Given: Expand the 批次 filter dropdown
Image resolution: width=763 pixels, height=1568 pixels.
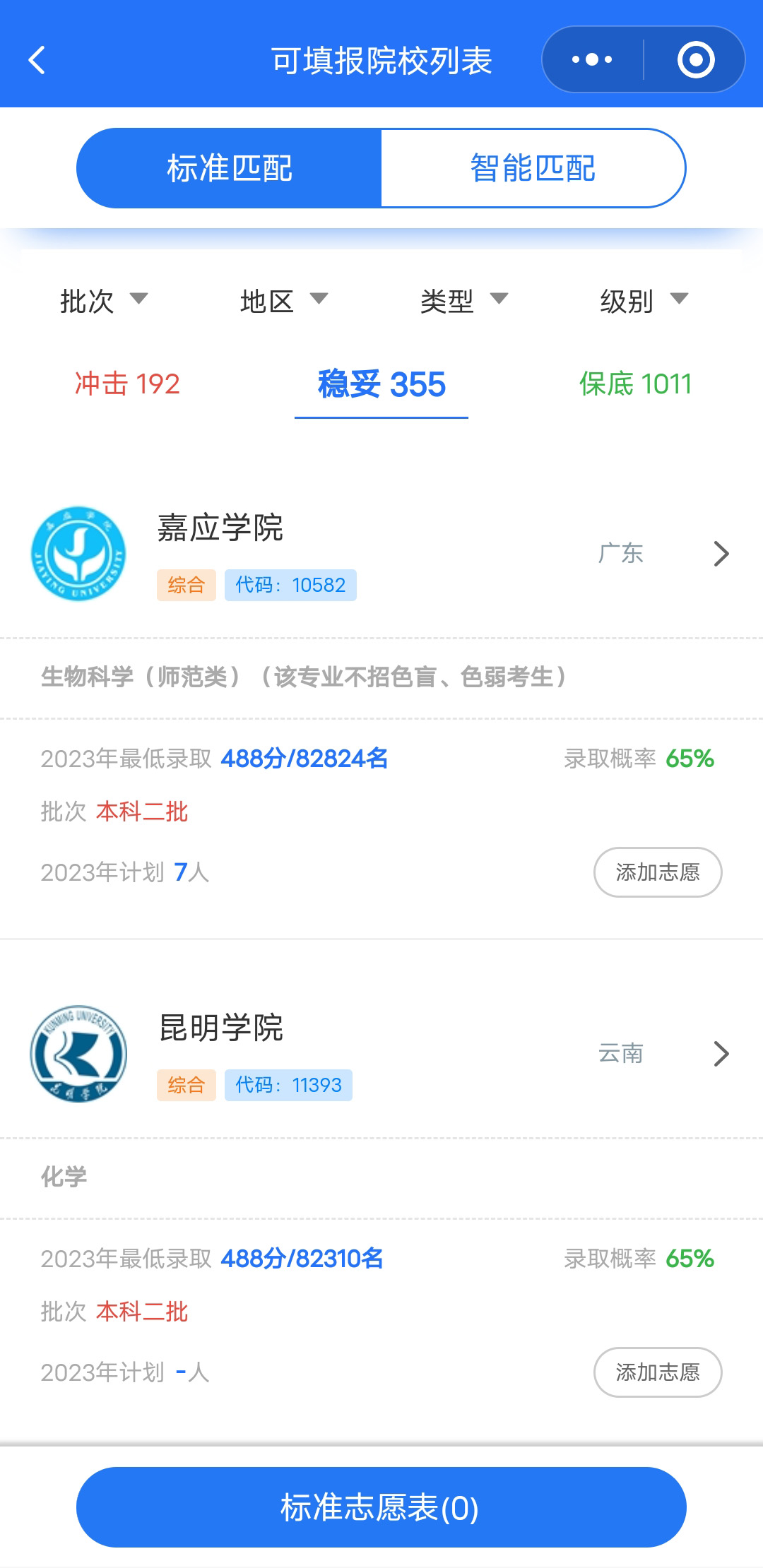Looking at the screenshot, I should point(103,301).
